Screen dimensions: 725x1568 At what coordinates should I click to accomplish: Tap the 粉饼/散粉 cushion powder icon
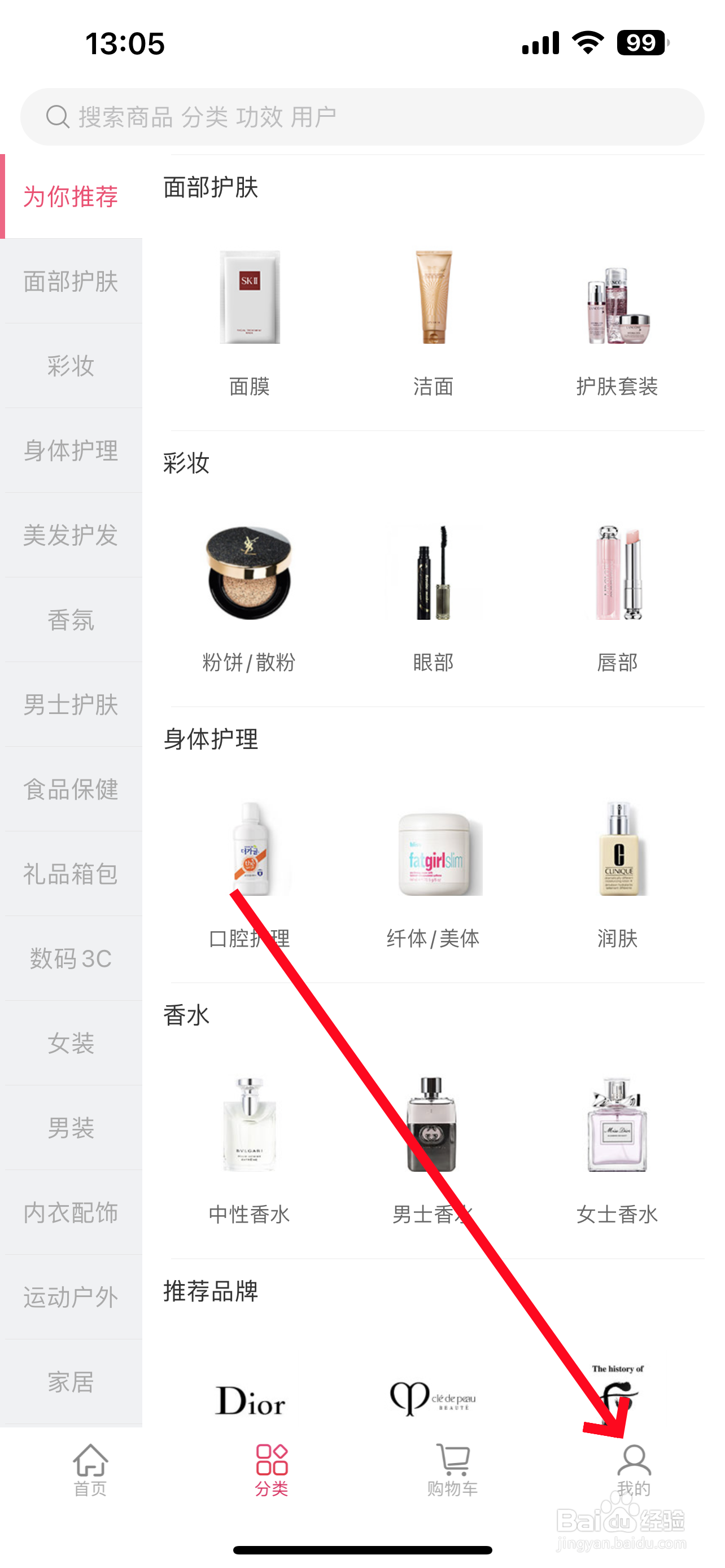(x=250, y=575)
